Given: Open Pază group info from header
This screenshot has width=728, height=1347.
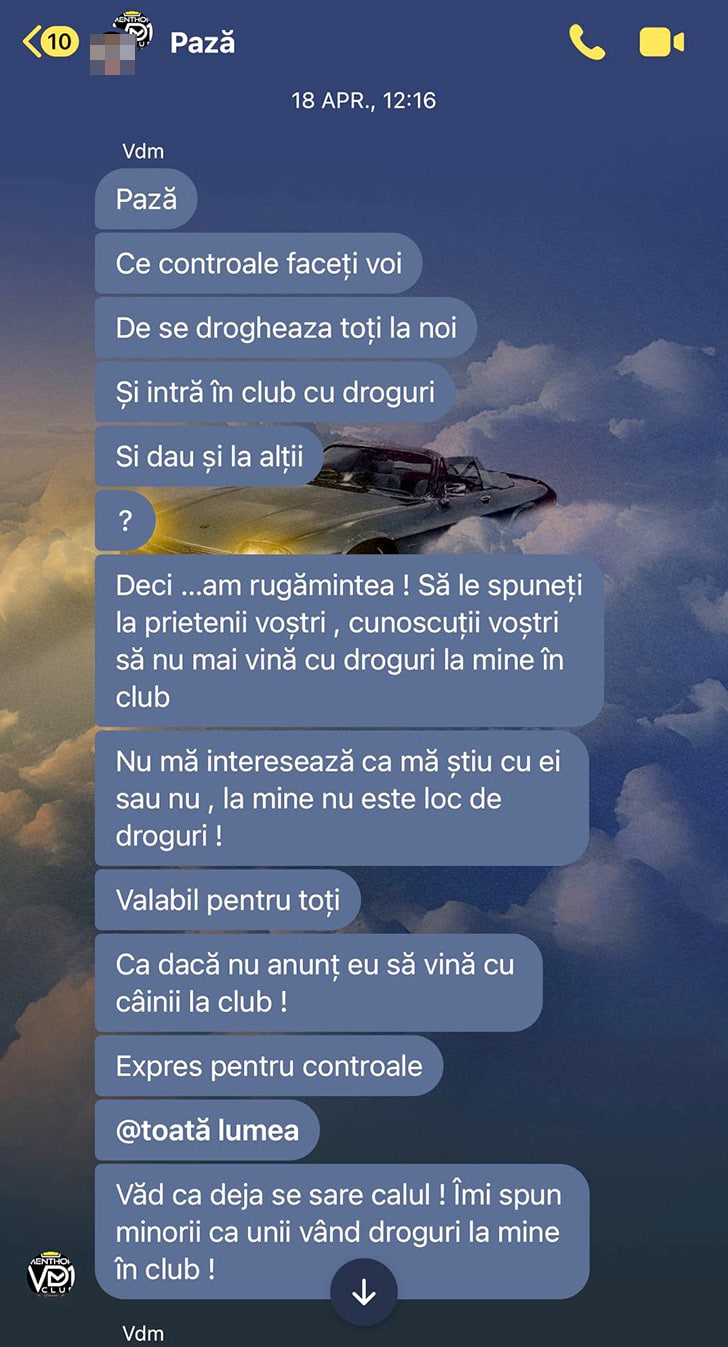Looking at the screenshot, I should (203, 42).
